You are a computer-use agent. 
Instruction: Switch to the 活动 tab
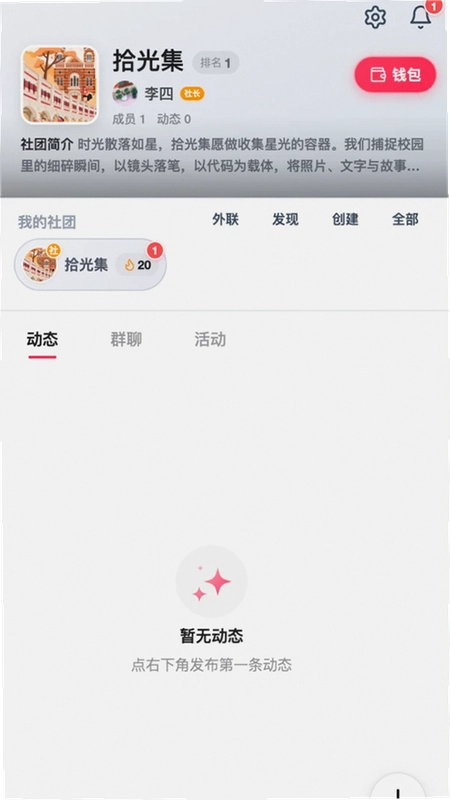coord(210,340)
